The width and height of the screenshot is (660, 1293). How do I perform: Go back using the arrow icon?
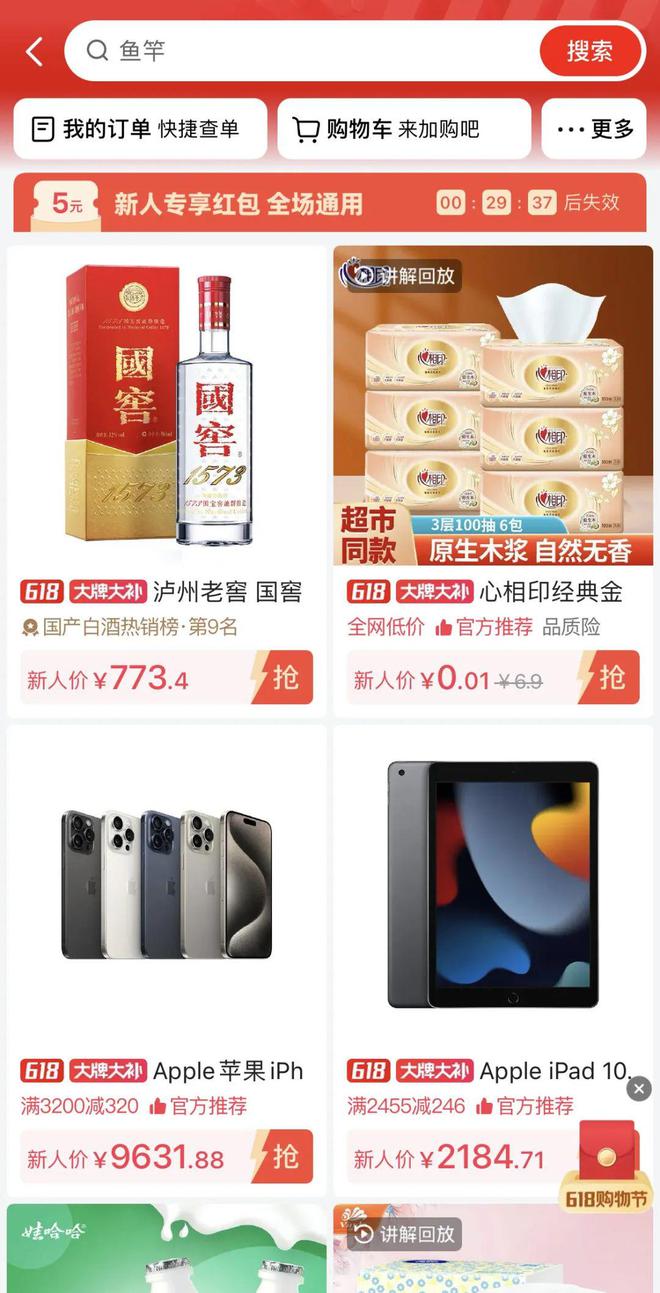click(x=35, y=51)
